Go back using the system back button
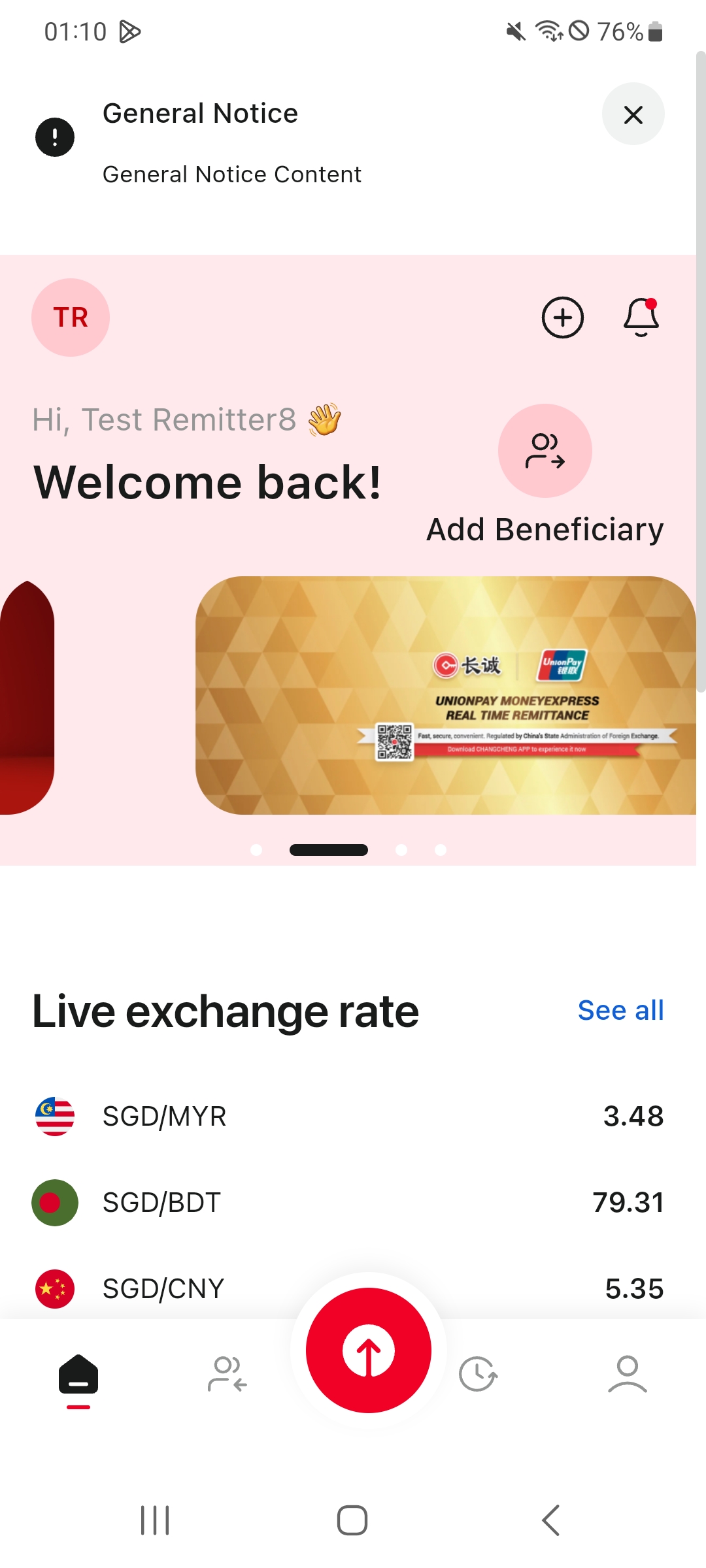 click(x=550, y=1520)
